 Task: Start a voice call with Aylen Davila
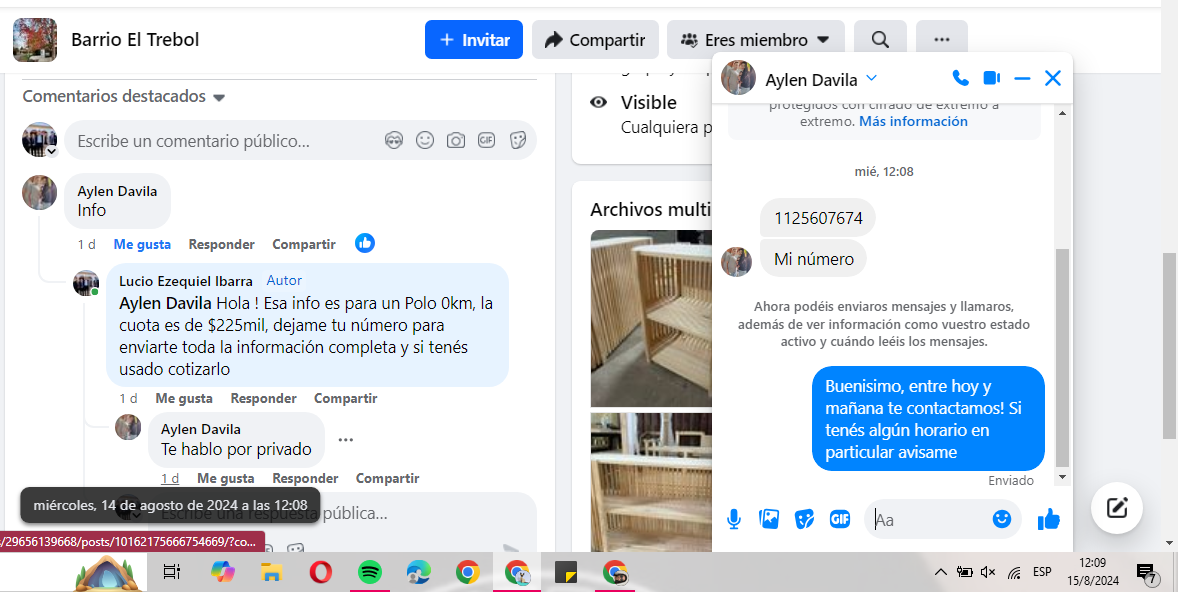click(960, 78)
